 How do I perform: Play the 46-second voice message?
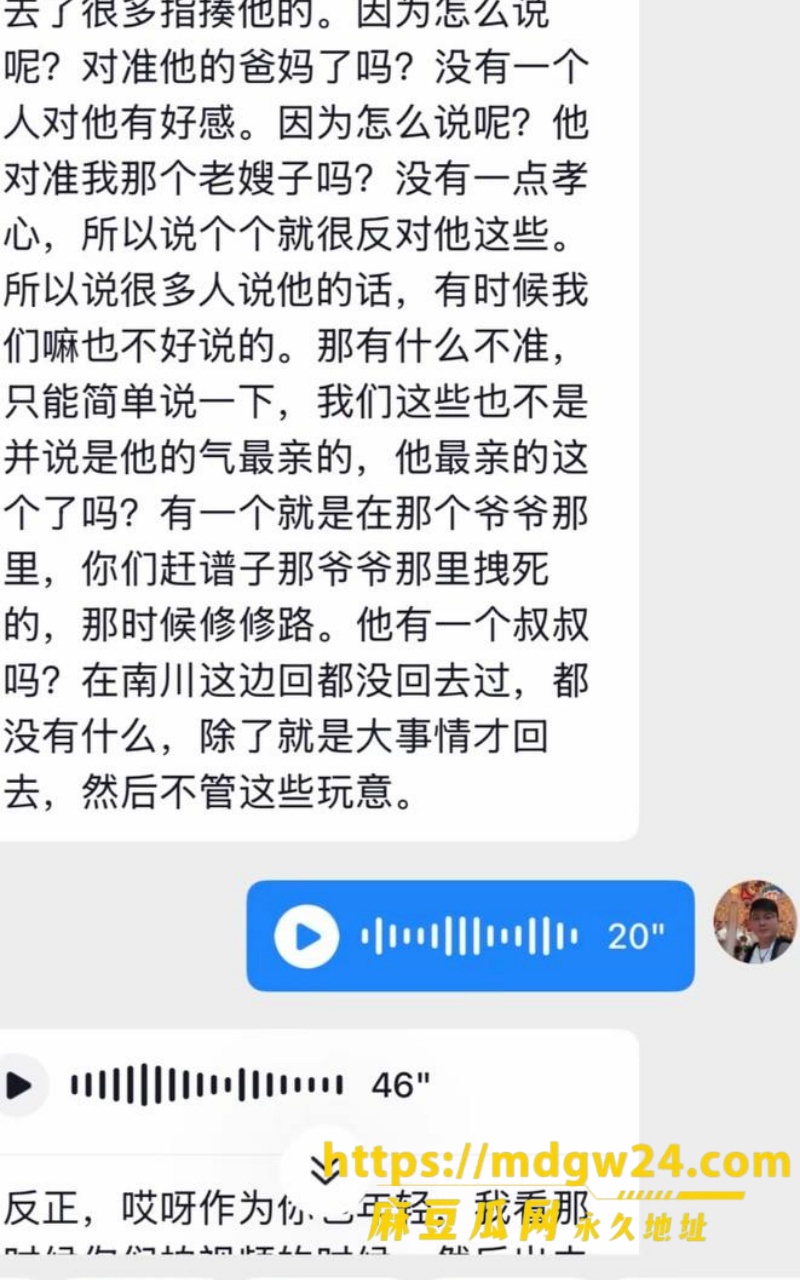point(17,1085)
